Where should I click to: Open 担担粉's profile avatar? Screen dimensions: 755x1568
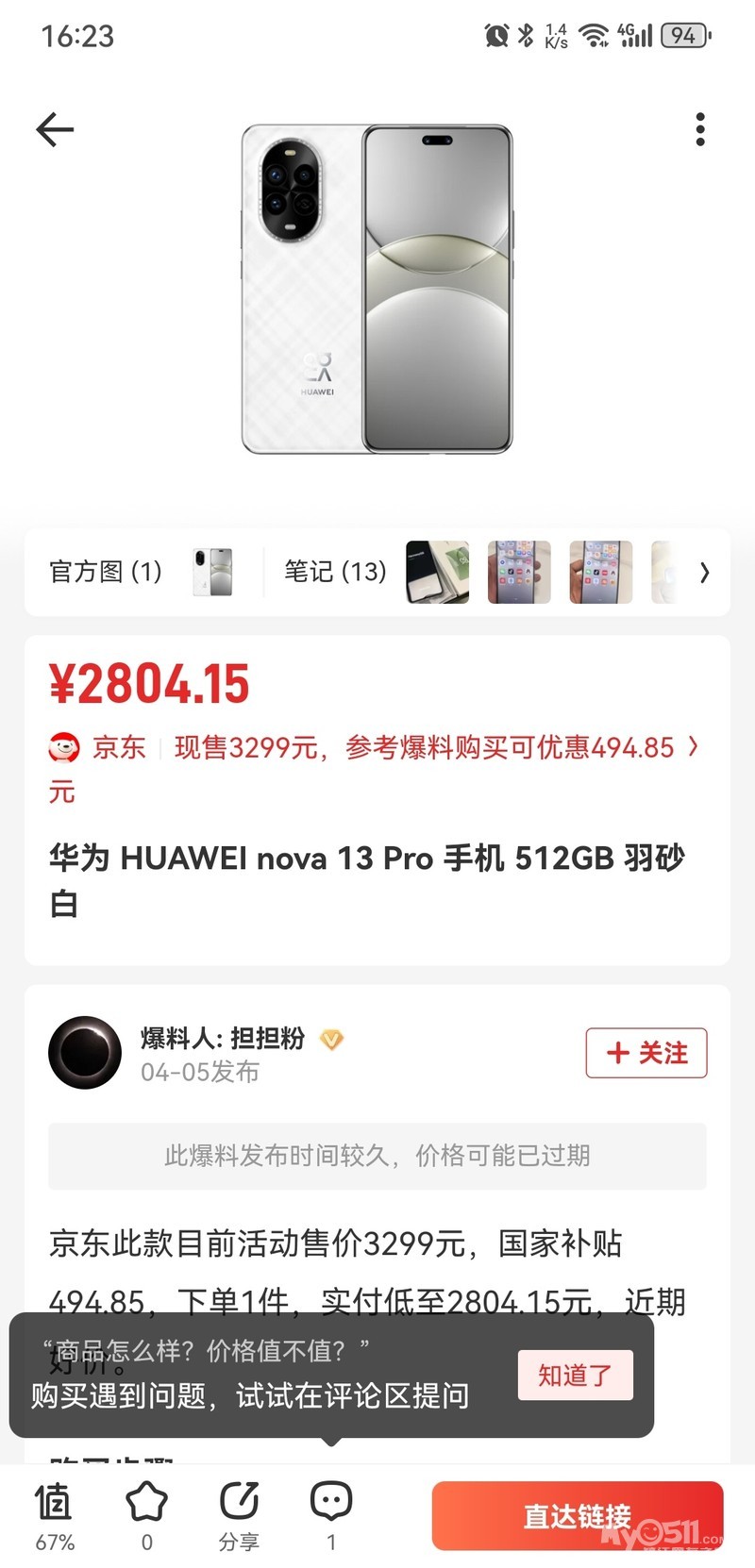pyautogui.click(x=85, y=1053)
